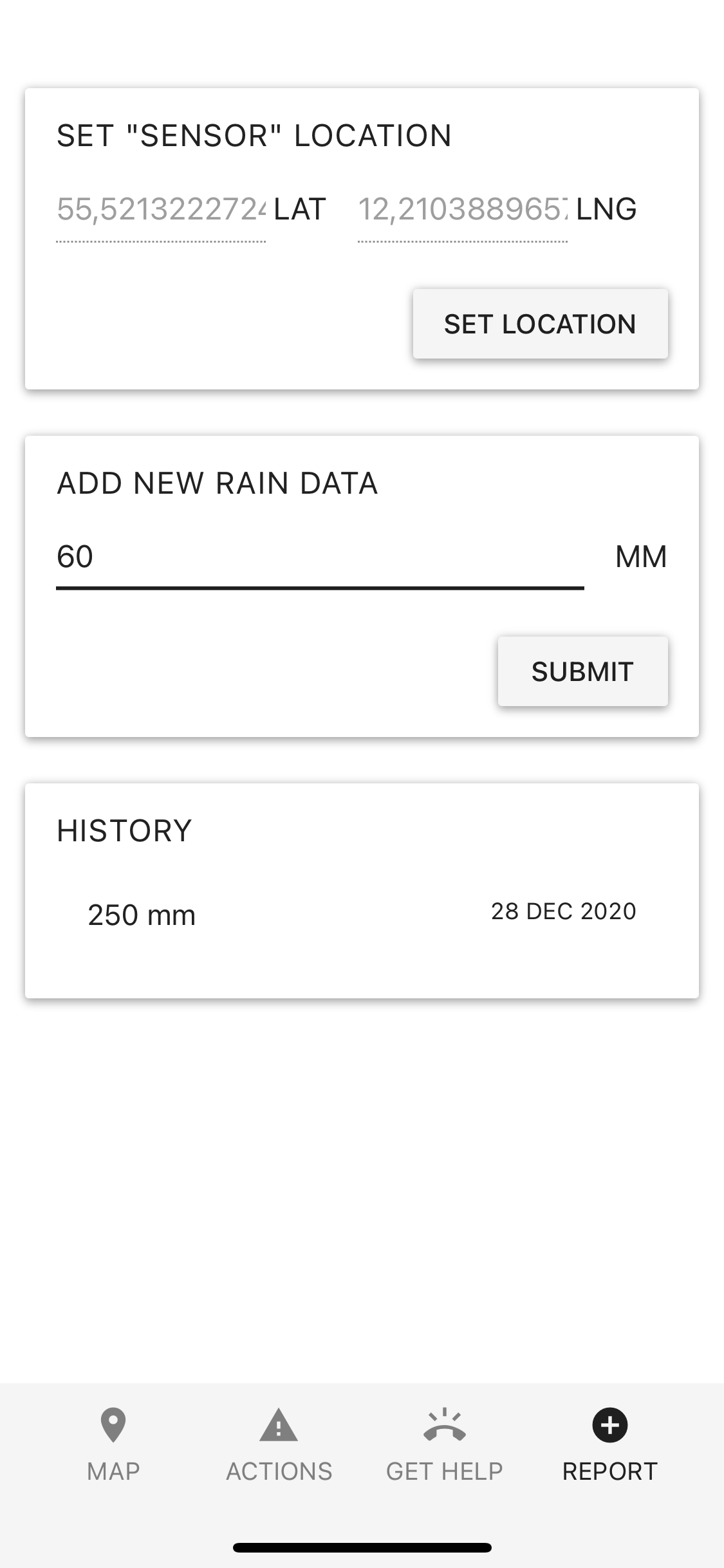Tap the 28 DEC 2020 date in history
The width and height of the screenshot is (724, 1568).
(563, 911)
